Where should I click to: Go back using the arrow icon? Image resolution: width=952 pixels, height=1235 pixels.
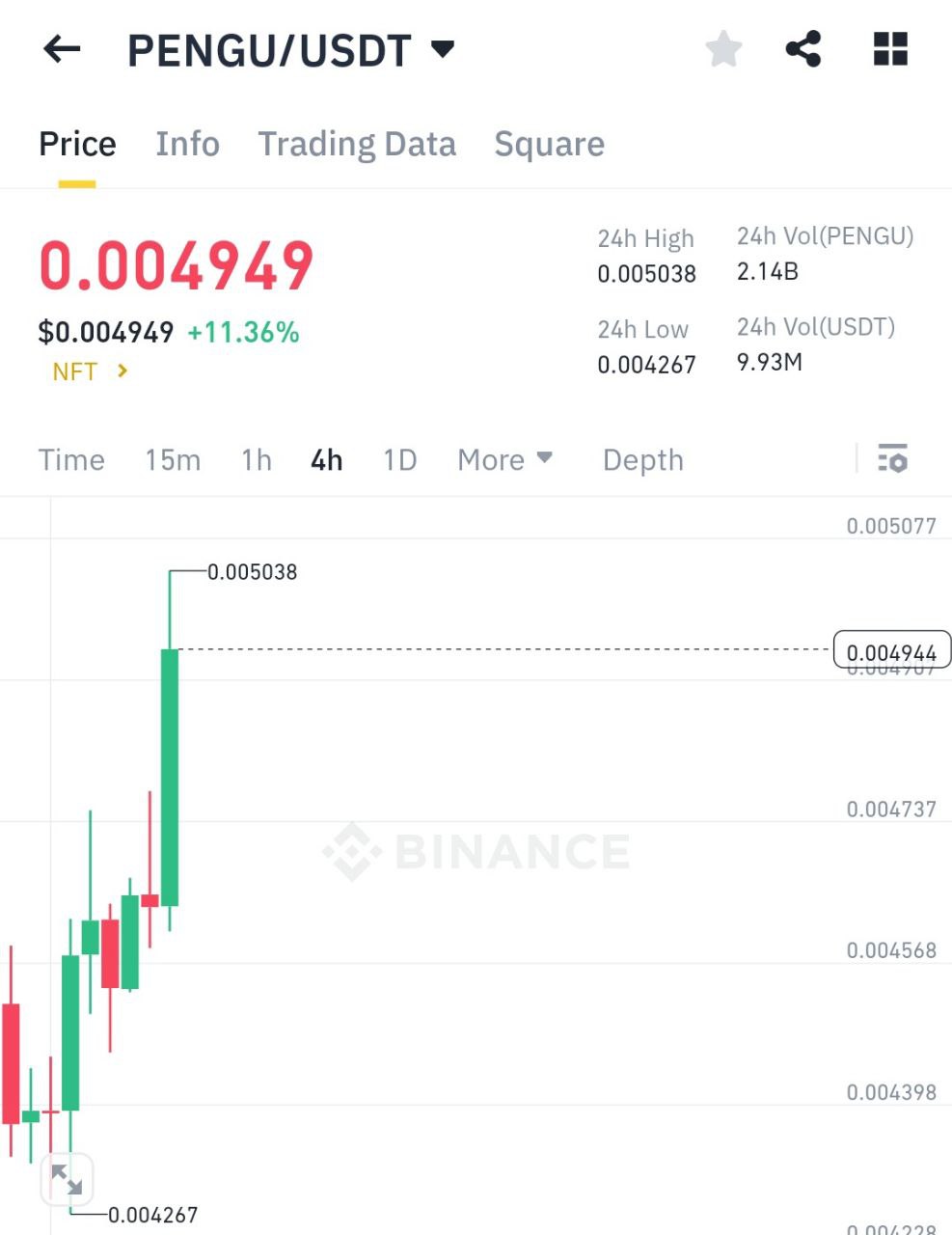[62, 49]
